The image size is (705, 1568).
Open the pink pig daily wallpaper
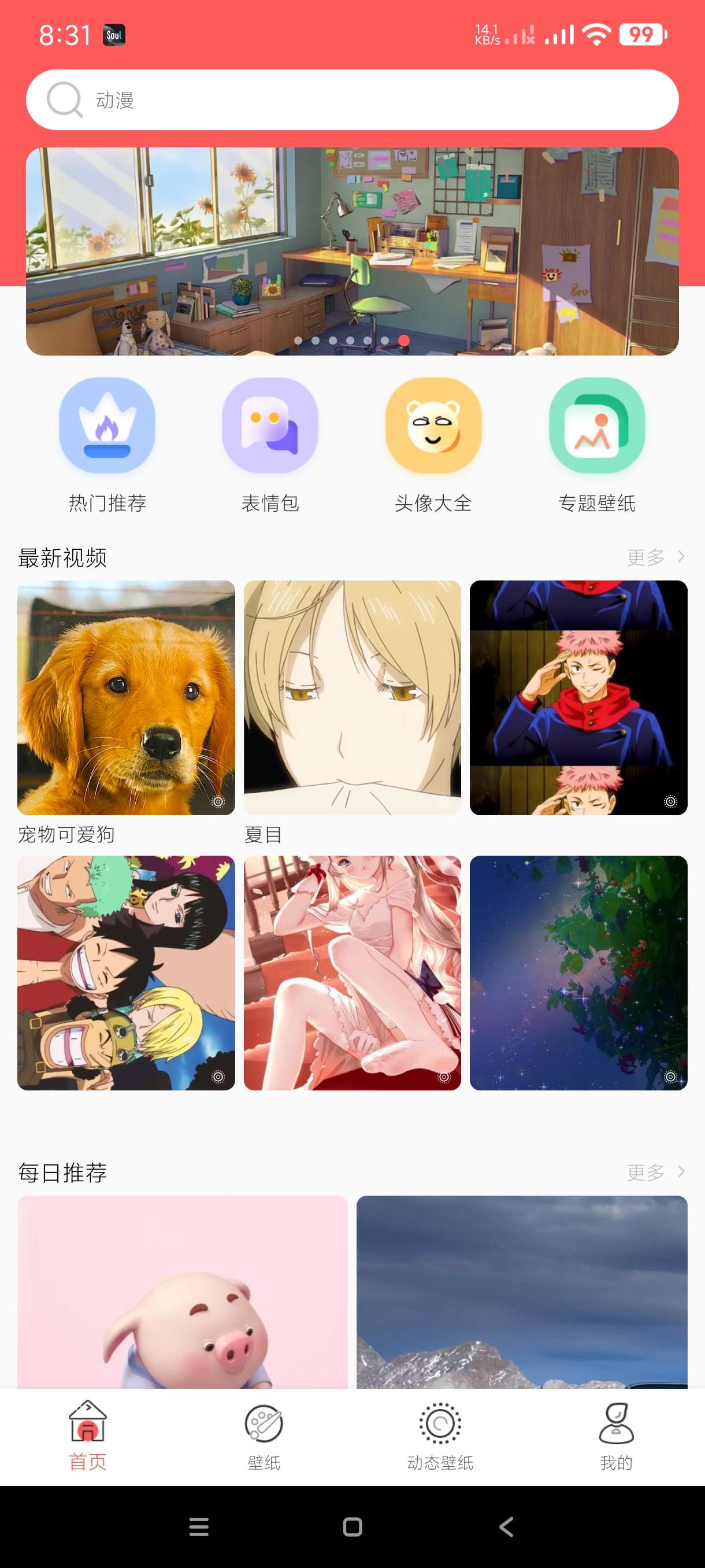[x=183, y=1290]
